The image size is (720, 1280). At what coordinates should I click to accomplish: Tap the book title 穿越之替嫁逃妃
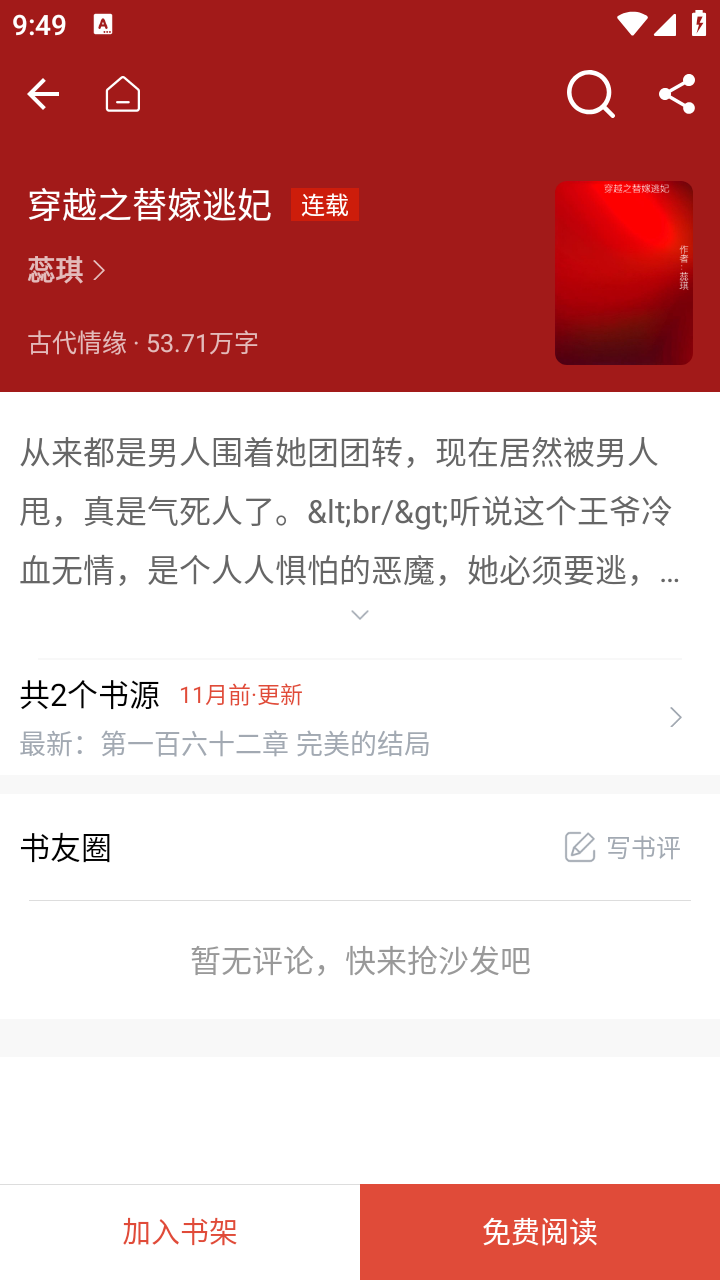(x=148, y=204)
